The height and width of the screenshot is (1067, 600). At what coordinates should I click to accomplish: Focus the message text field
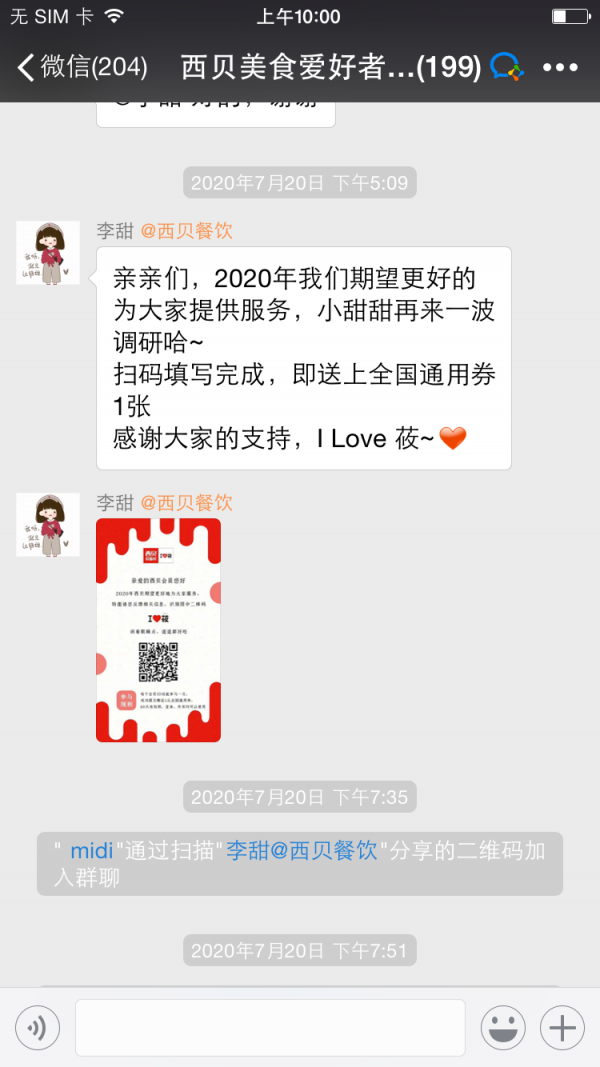tap(270, 1027)
